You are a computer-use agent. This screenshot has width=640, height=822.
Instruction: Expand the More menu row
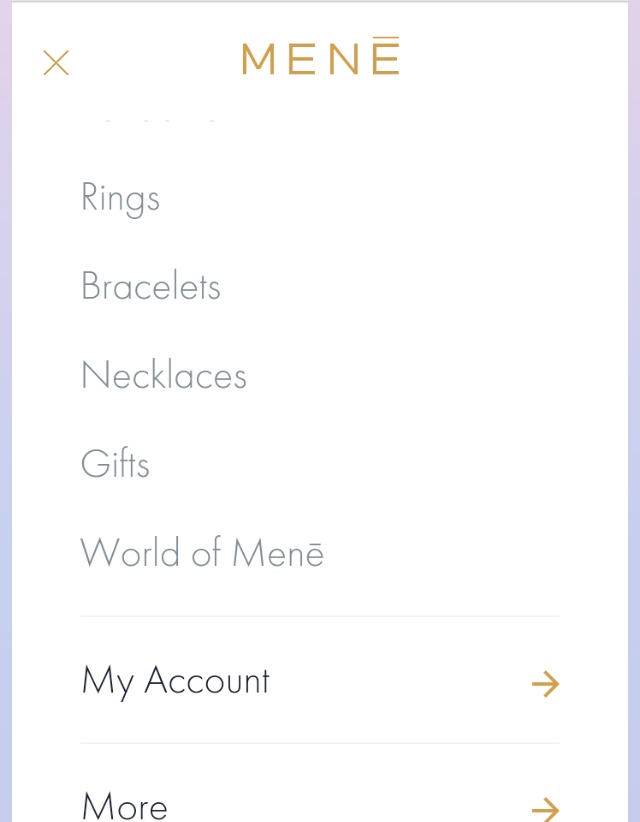320,805
